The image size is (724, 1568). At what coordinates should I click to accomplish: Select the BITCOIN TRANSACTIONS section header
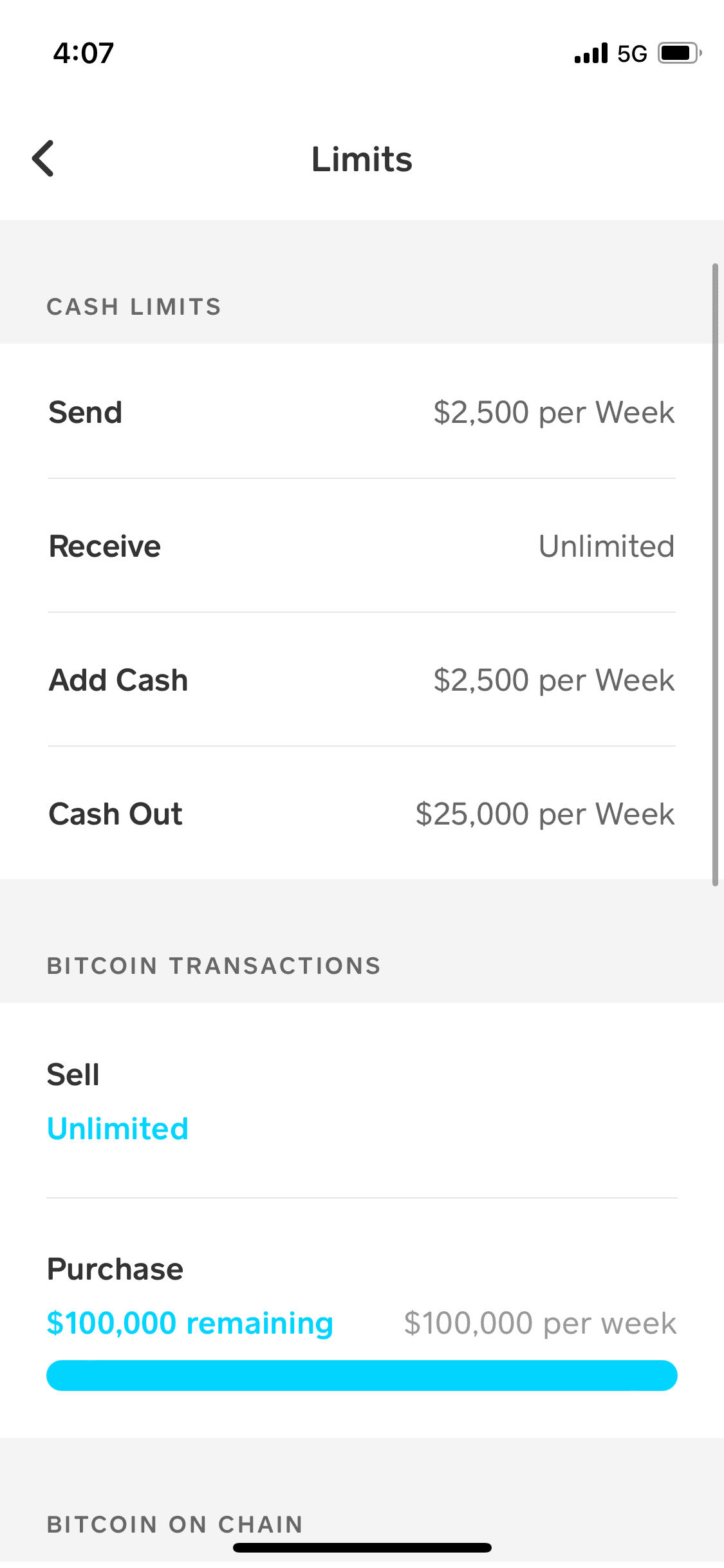213,965
